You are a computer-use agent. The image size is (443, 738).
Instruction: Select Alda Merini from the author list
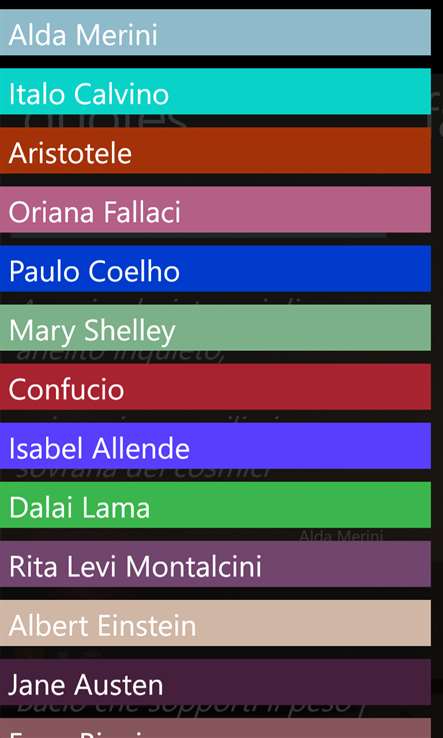(215, 32)
